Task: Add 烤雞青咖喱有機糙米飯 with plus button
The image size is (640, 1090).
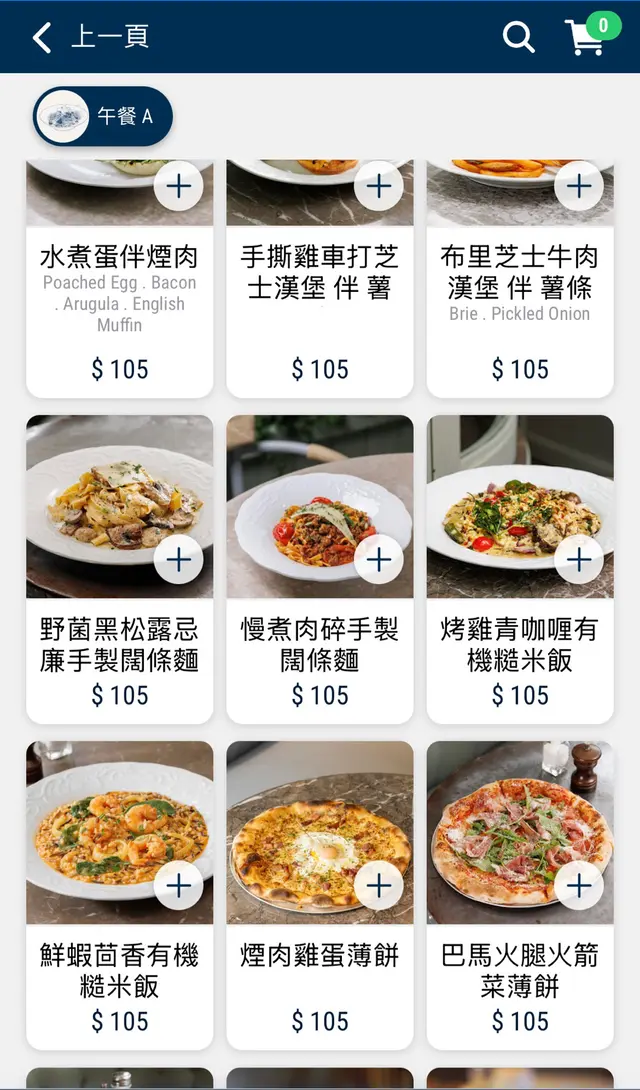Action: click(579, 559)
